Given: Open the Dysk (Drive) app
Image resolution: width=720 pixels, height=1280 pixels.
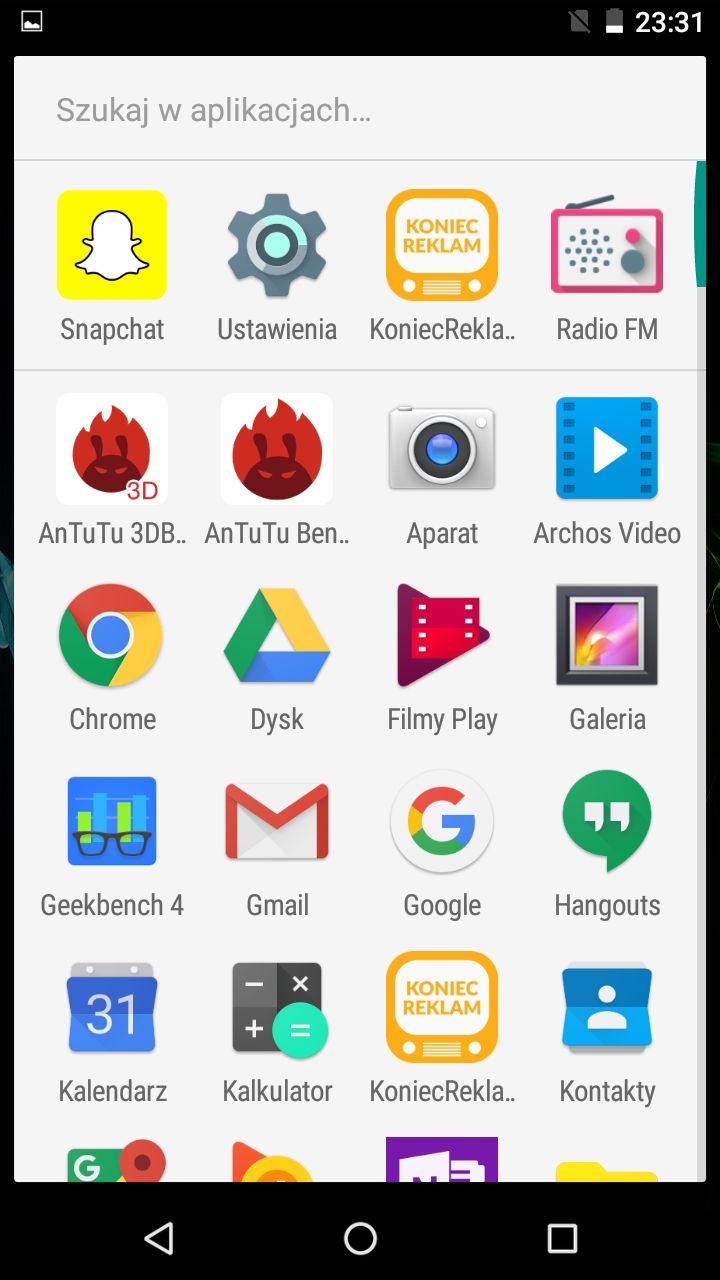Looking at the screenshot, I should coord(277,635).
